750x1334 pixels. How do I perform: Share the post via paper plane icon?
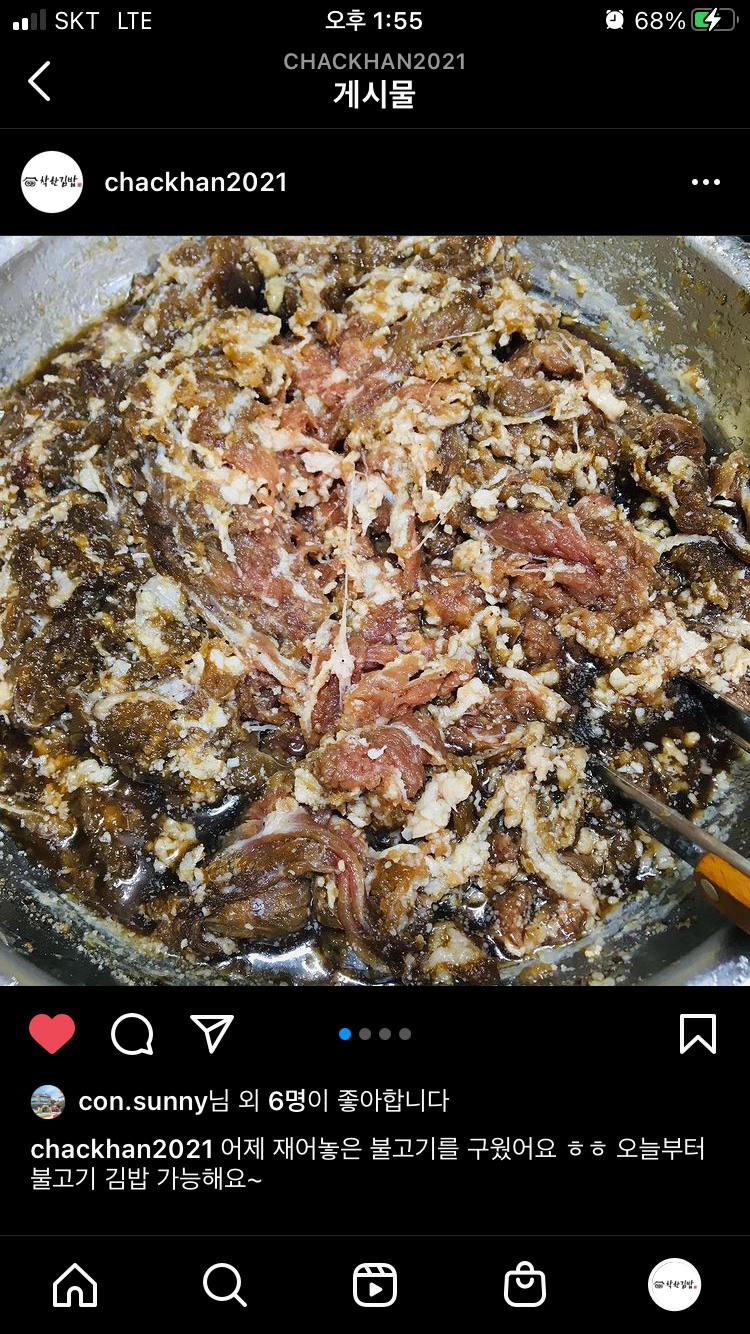(x=211, y=1034)
